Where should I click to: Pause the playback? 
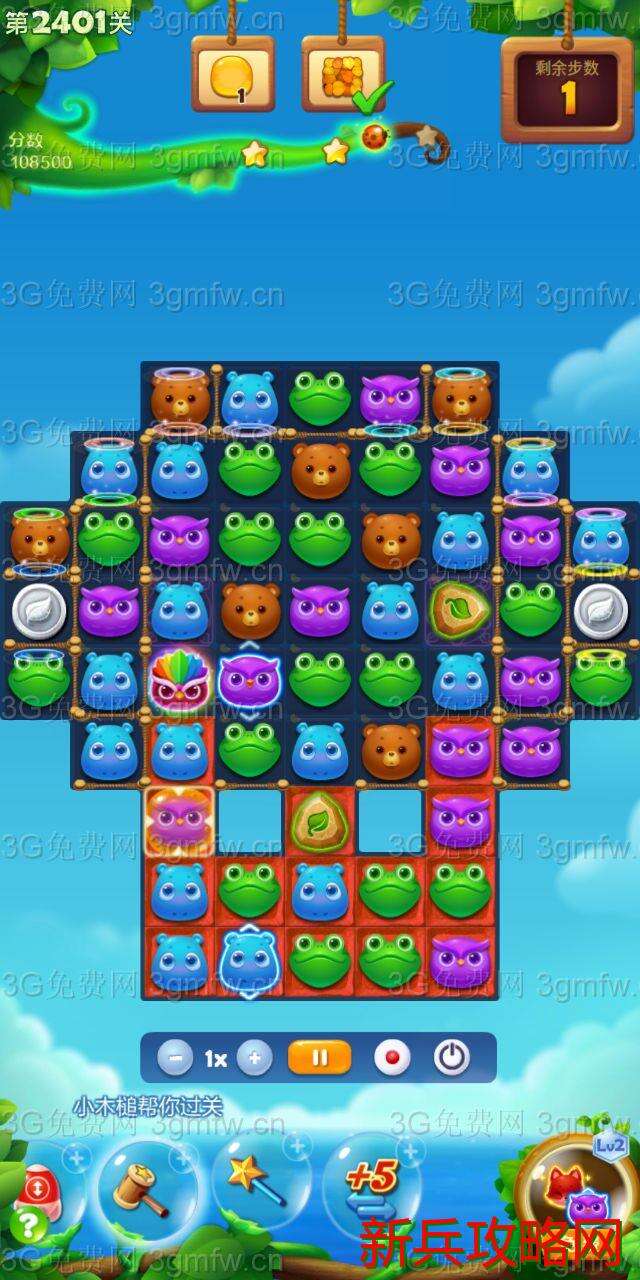point(319,1057)
